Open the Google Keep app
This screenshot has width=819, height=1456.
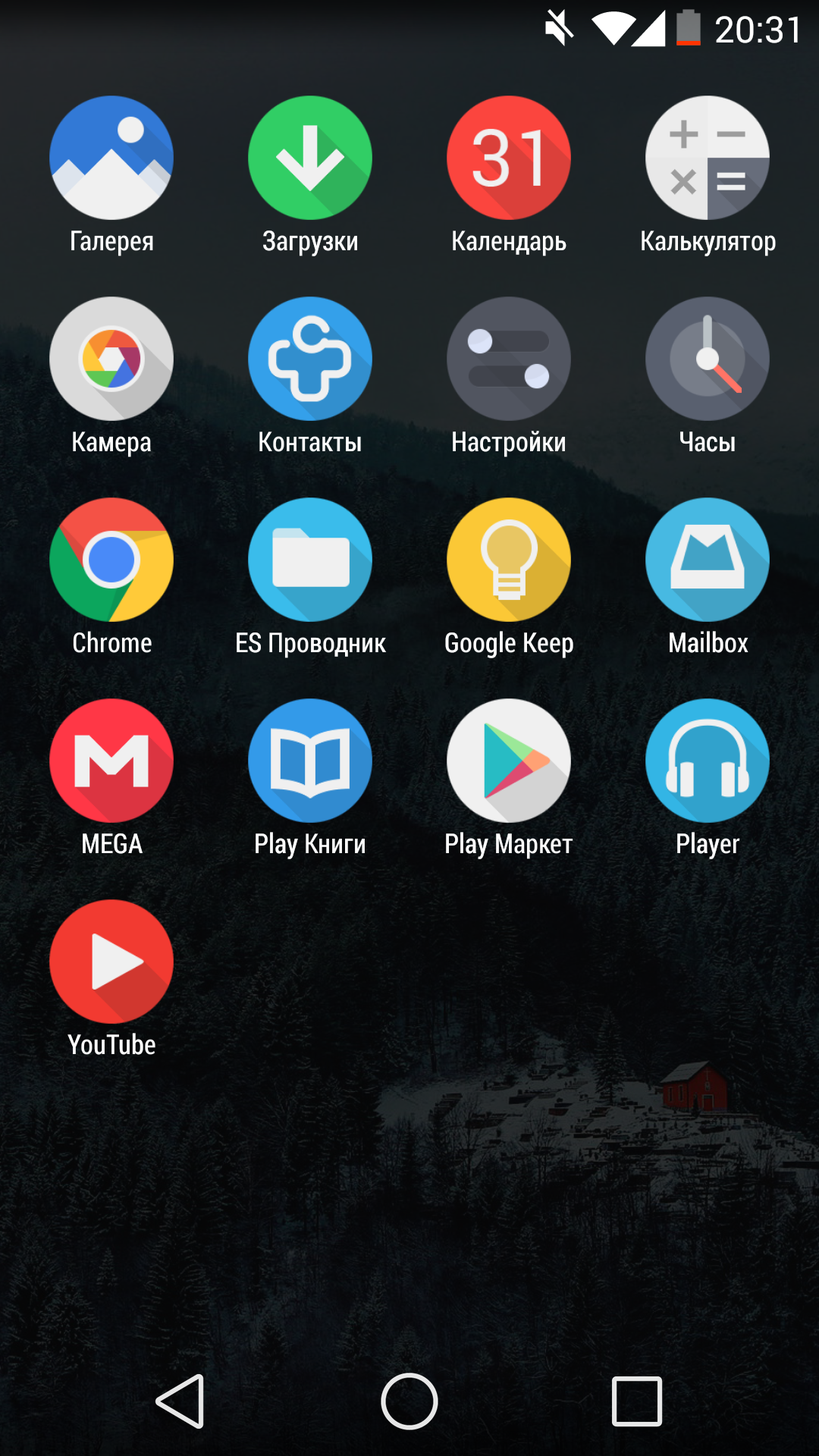509,560
